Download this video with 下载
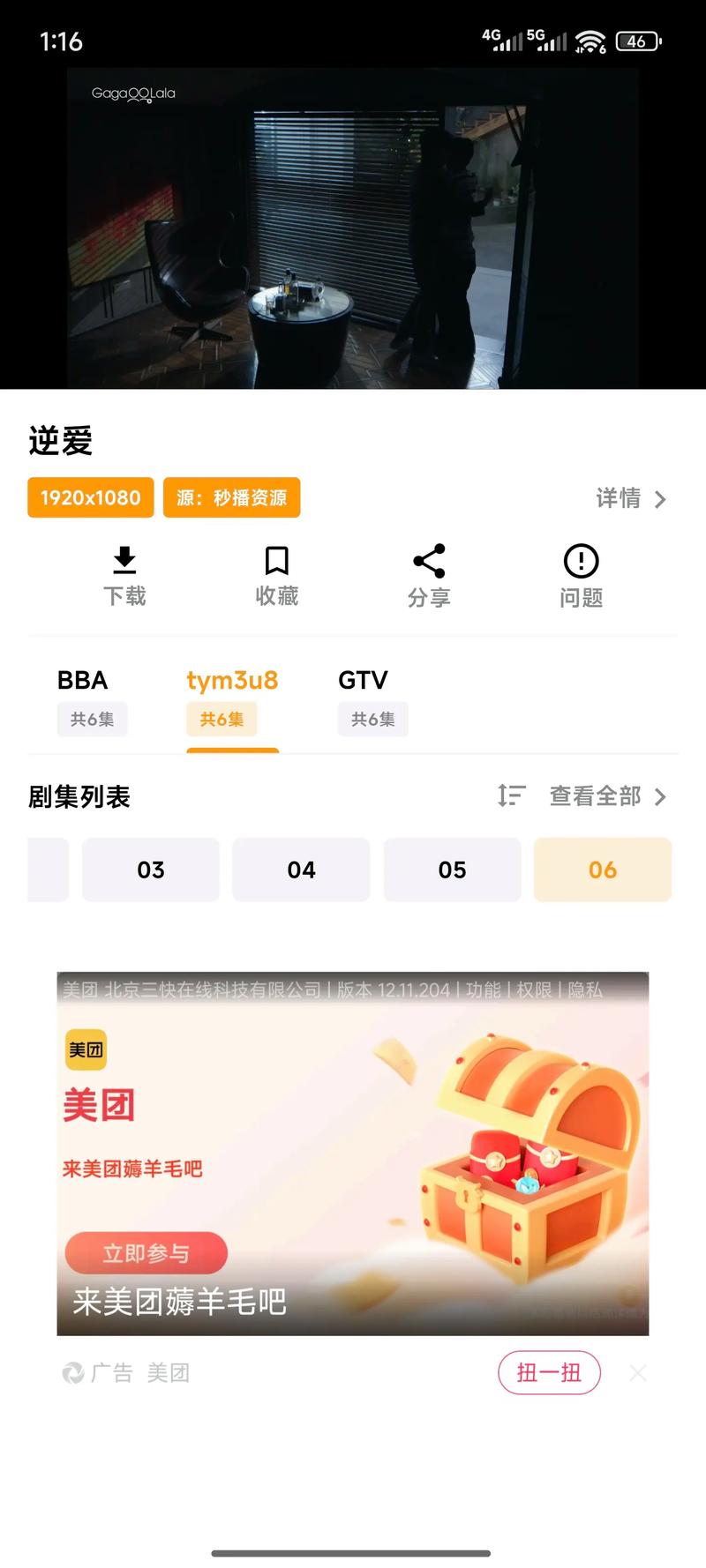 coord(124,577)
